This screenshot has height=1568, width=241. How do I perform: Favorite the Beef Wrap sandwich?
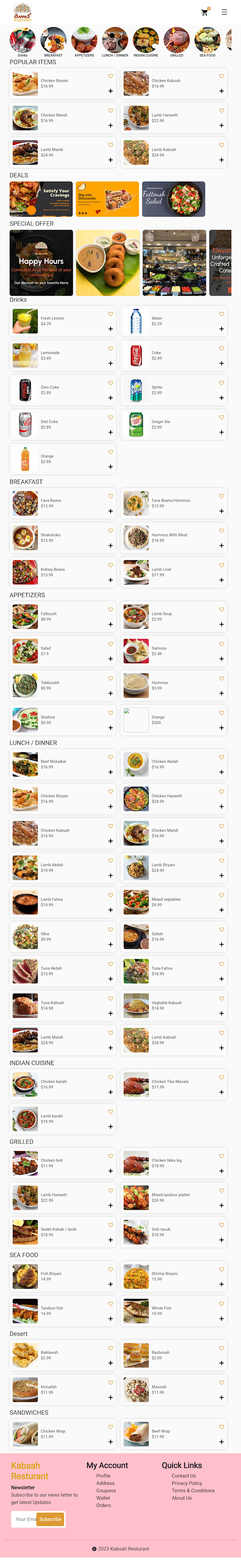click(x=222, y=1427)
